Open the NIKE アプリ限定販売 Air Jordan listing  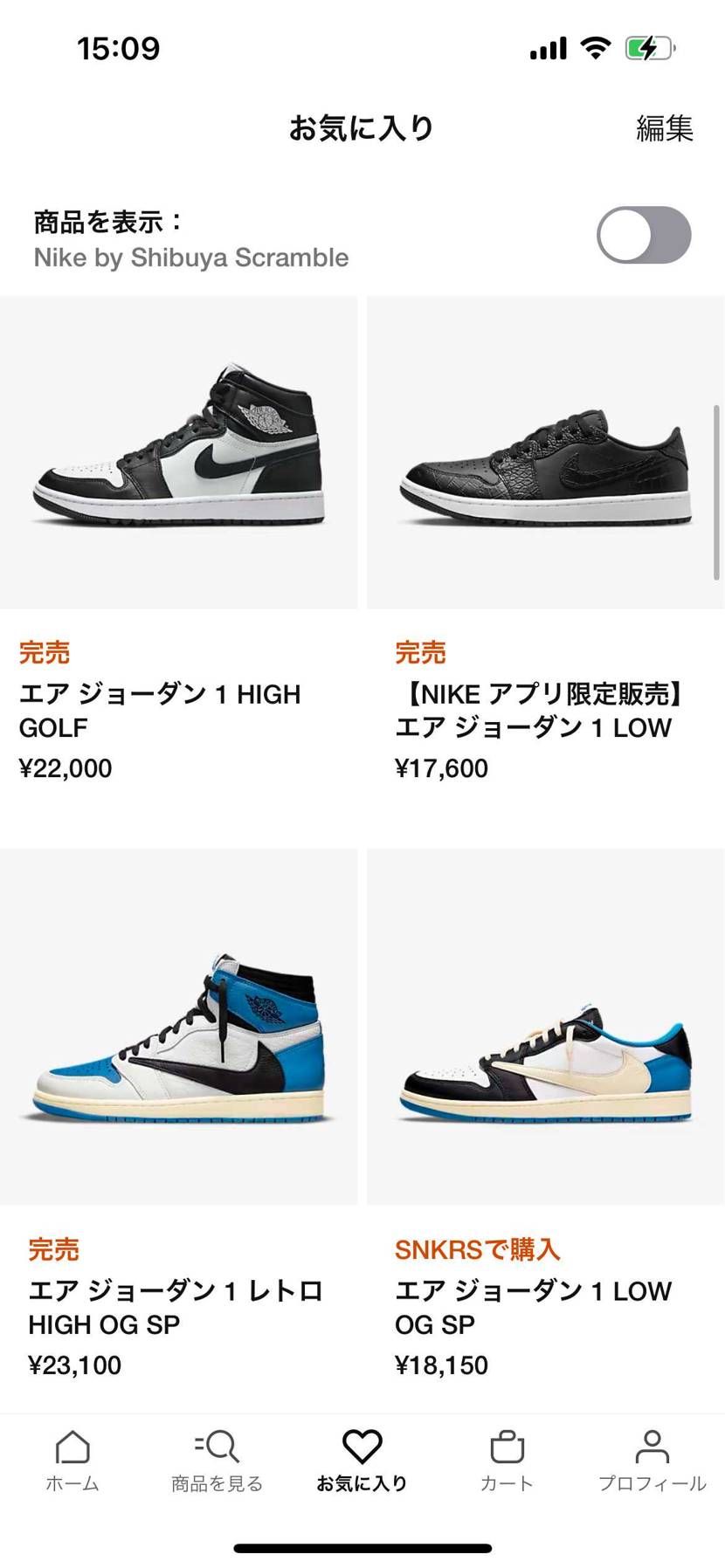(538, 709)
